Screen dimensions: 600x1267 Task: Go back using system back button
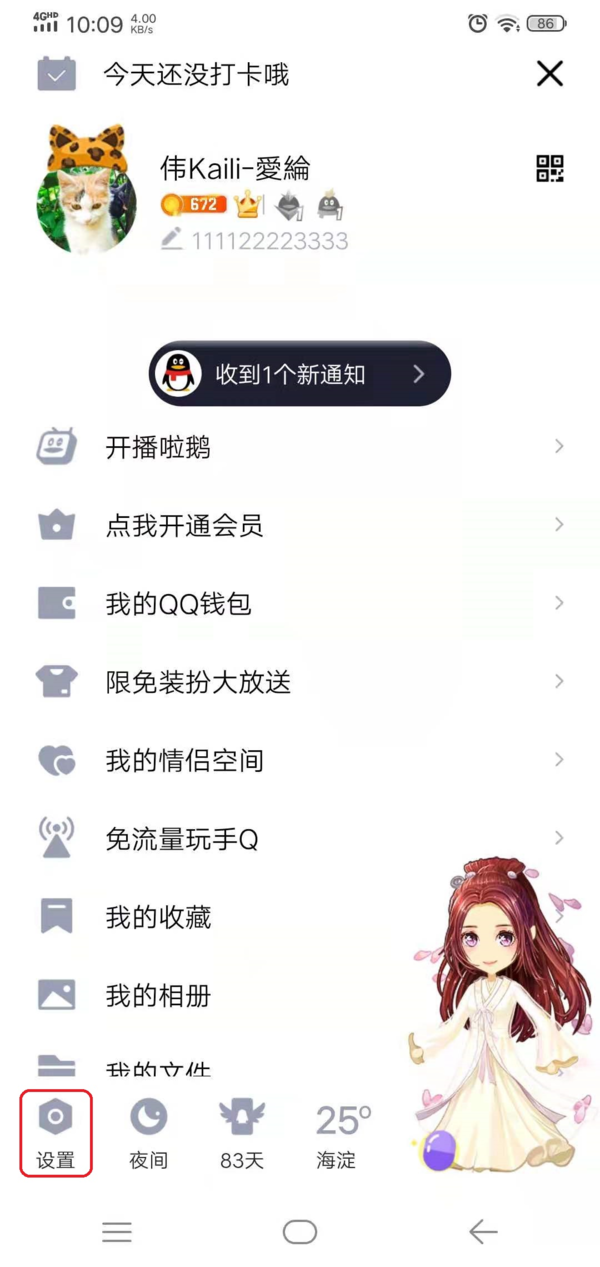[483, 1232]
